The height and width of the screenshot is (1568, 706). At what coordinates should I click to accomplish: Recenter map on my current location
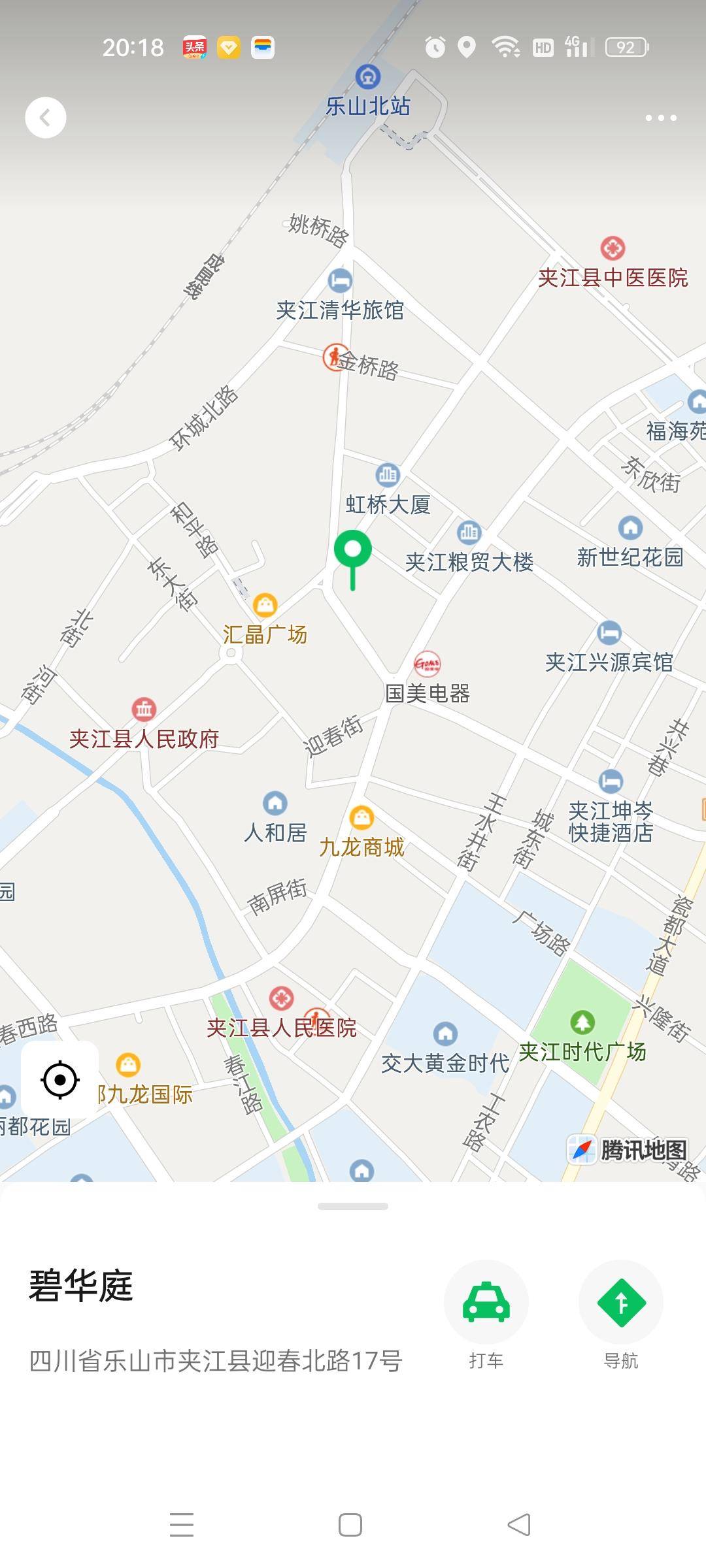tap(60, 1080)
